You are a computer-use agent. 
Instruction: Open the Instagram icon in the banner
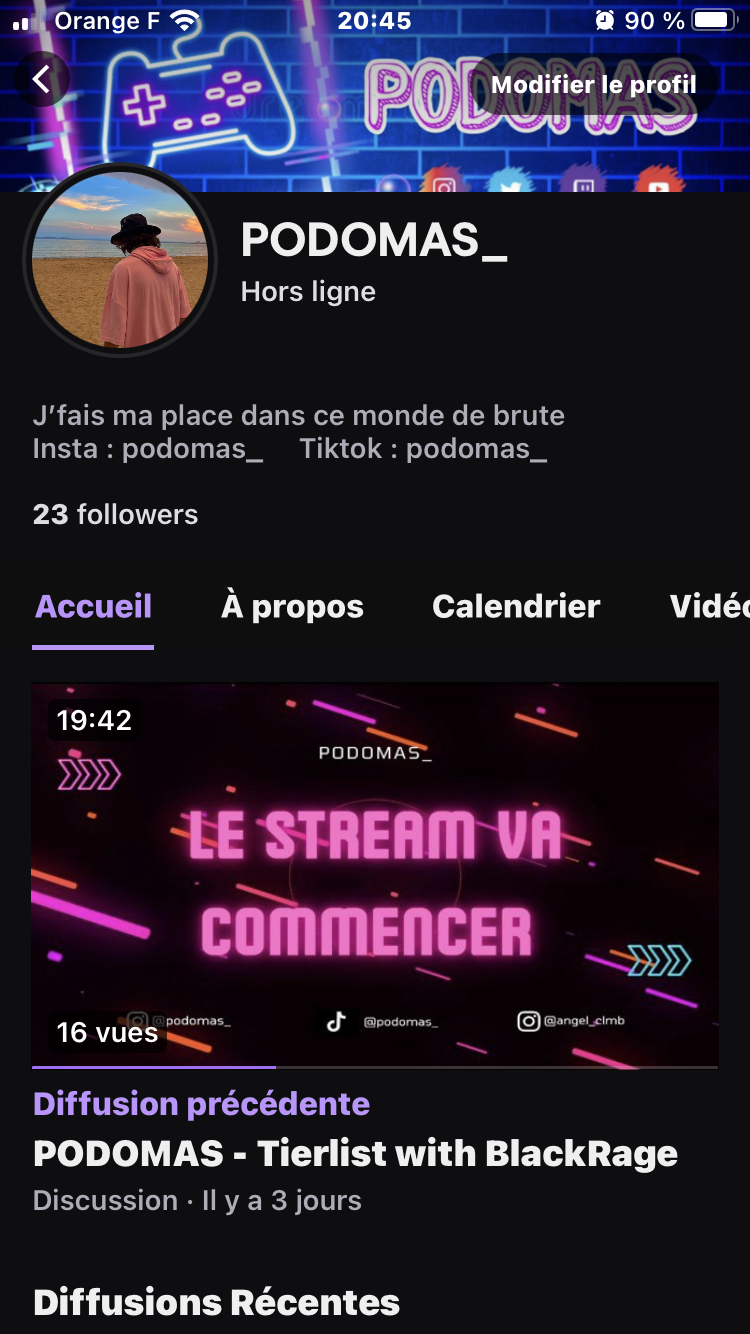pos(444,184)
